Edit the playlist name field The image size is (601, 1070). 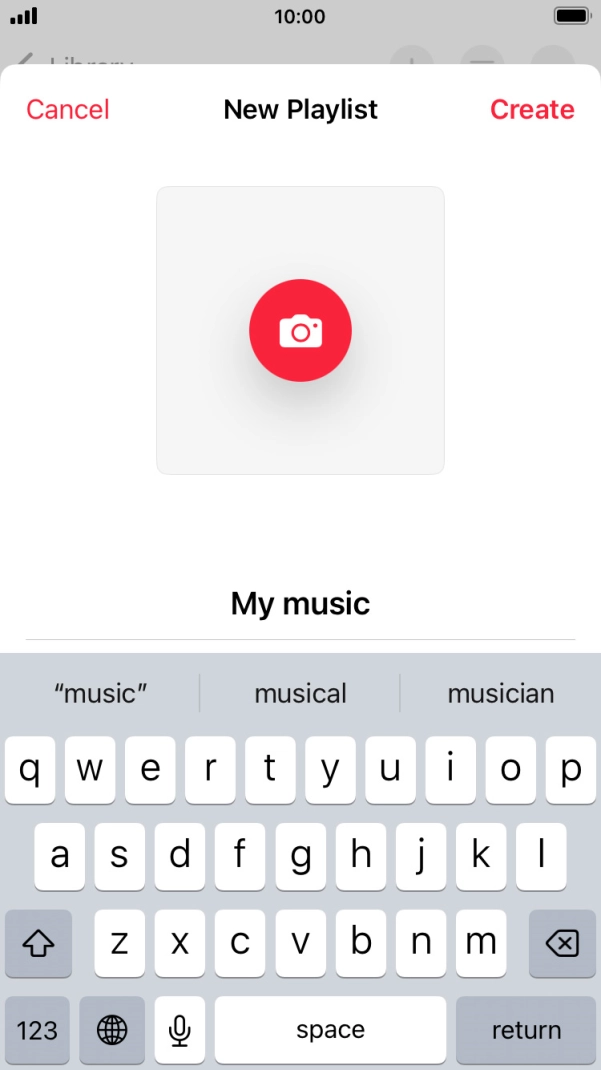point(300,604)
